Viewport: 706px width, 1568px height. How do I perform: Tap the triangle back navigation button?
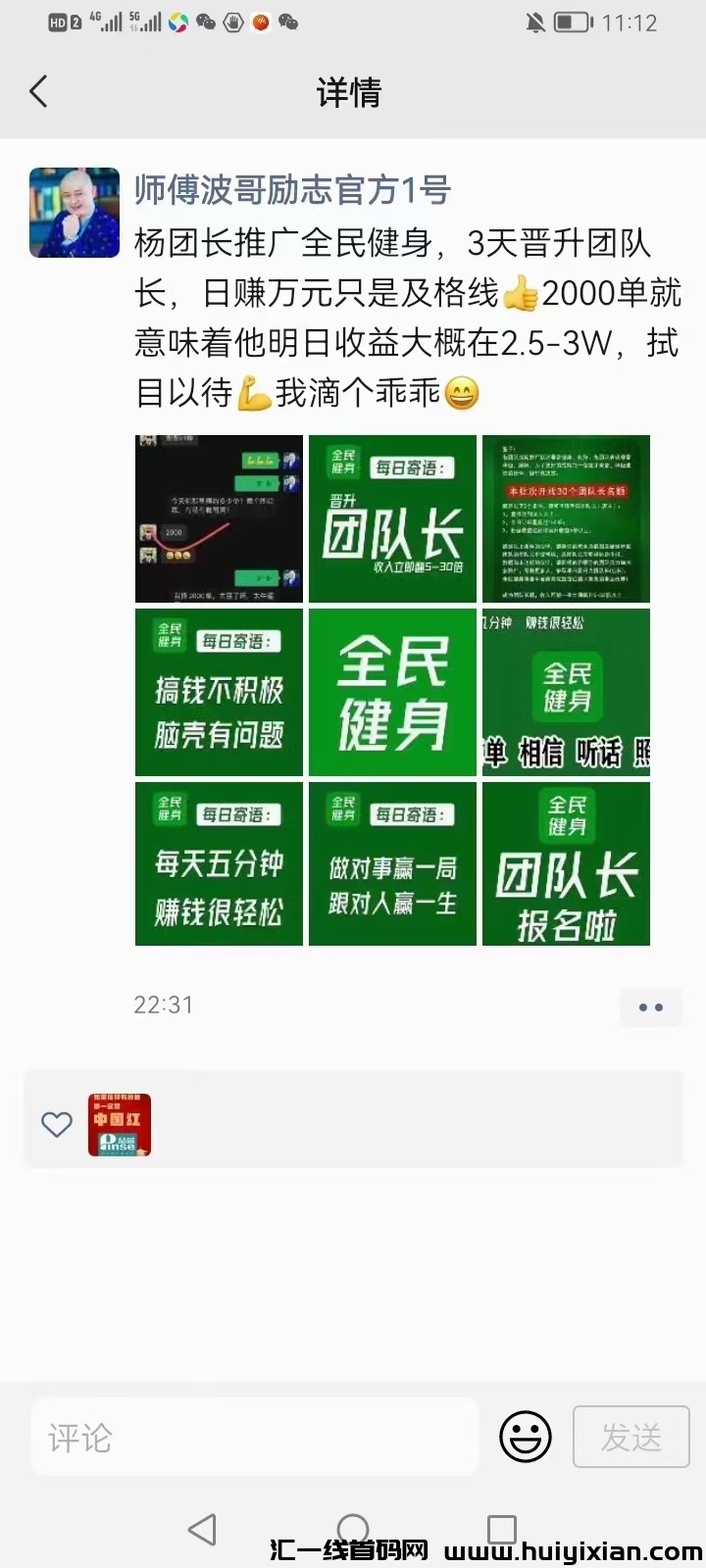click(x=203, y=1528)
